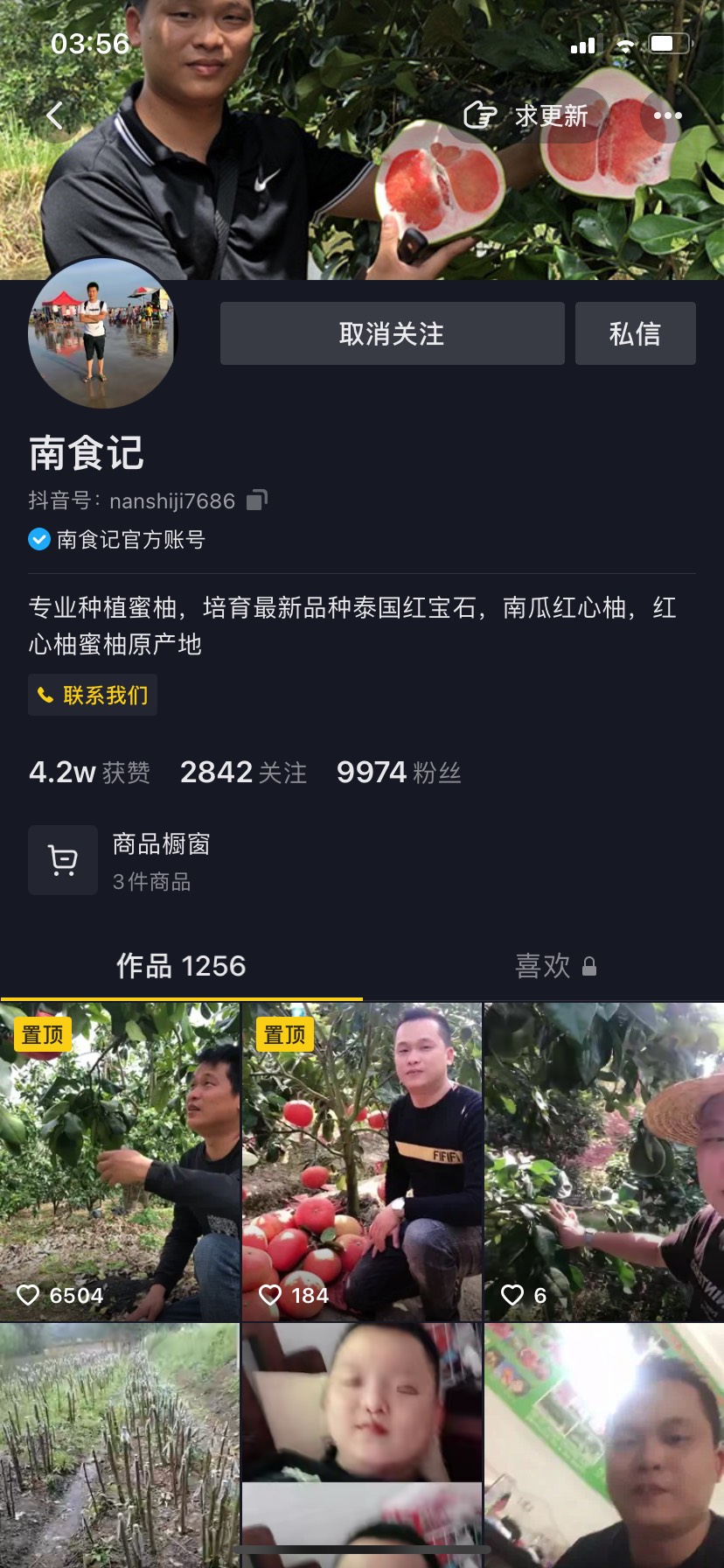Viewport: 724px width, 1568px height.
Task: Tap the 求更新 request update button
Action: (x=527, y=115)
